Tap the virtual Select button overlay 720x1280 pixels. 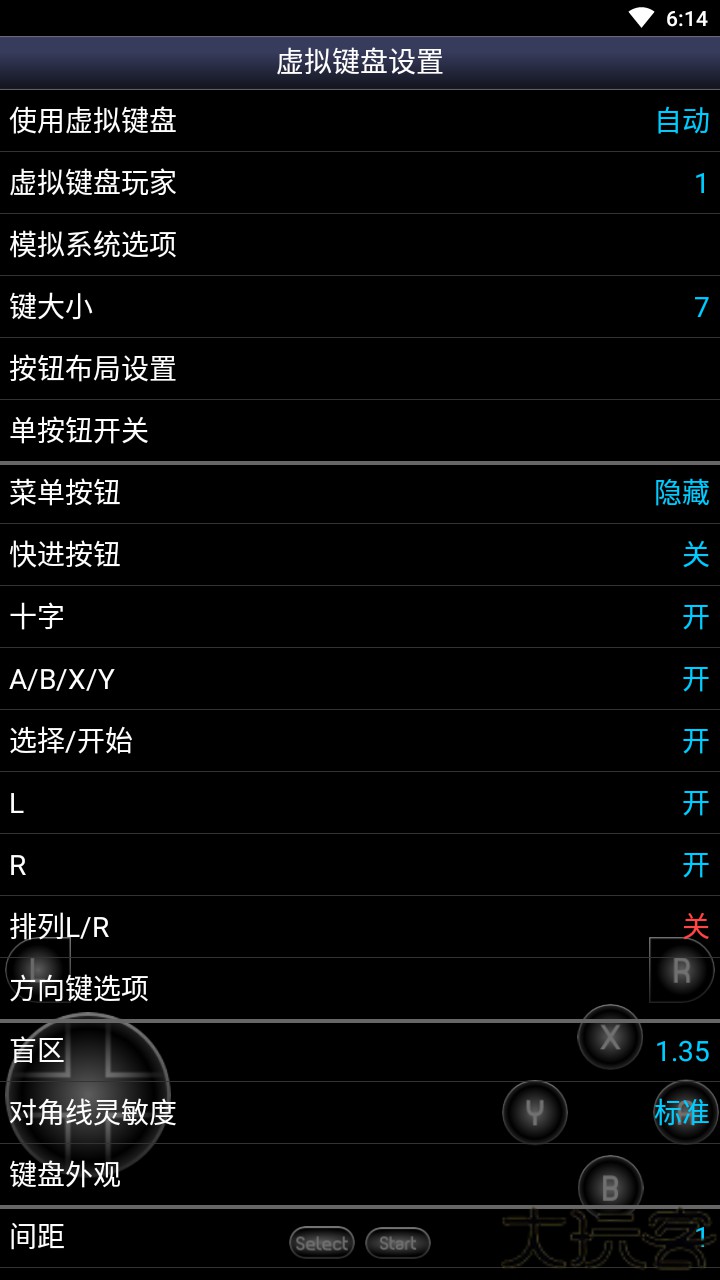(x=322, y=1243)
